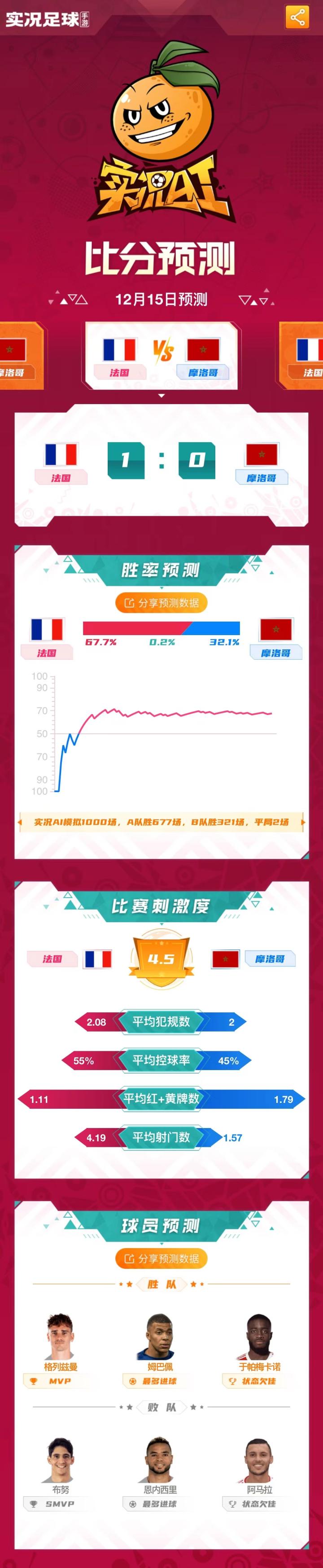
Task: Tap 分享预测数据 under the 胜率预测 heading
Action: coord(161,603)
